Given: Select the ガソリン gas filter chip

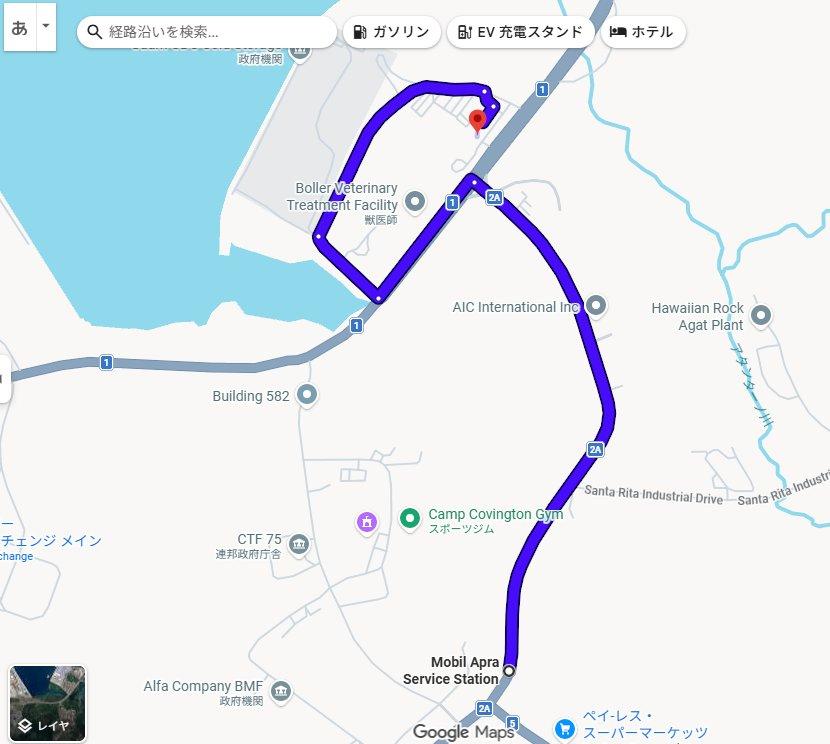Looking at the screenshot, I should (391, 32).
